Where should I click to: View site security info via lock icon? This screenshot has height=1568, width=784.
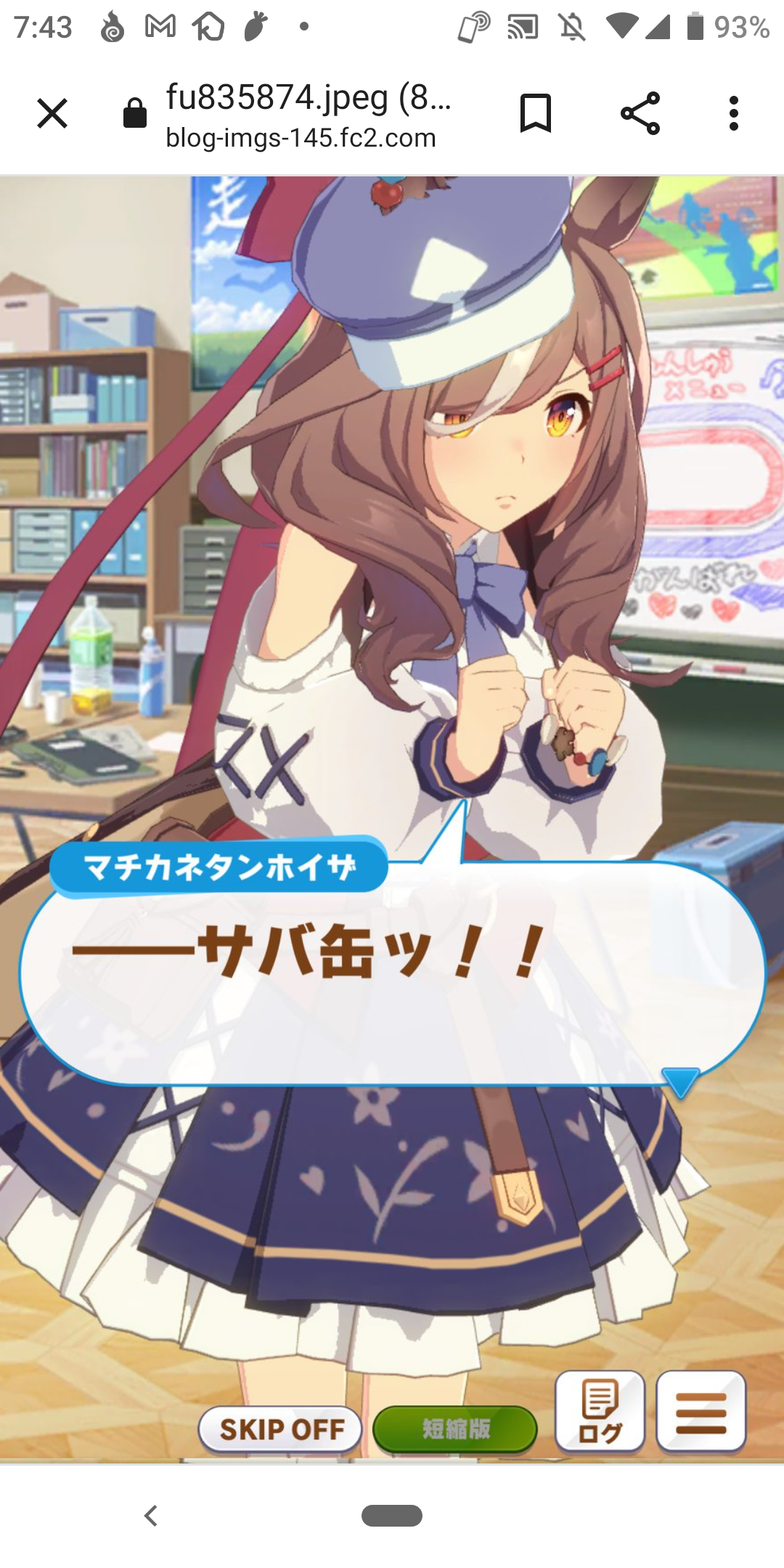135,113
